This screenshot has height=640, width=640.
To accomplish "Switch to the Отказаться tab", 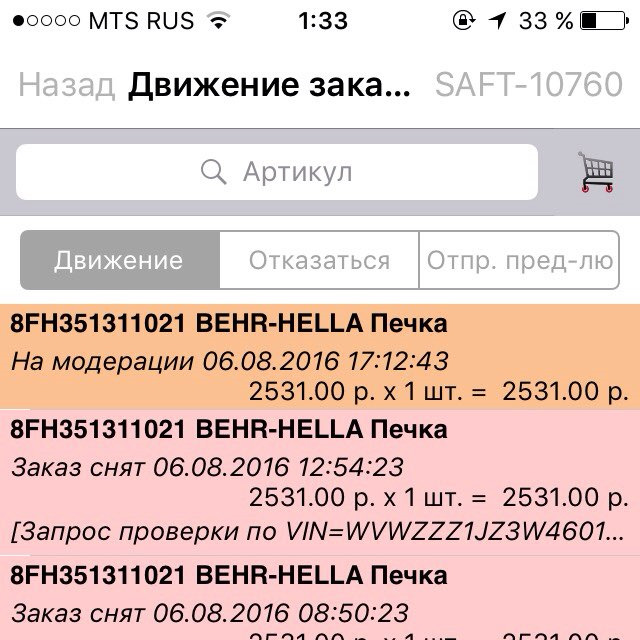I will click(x=319, y=261).
